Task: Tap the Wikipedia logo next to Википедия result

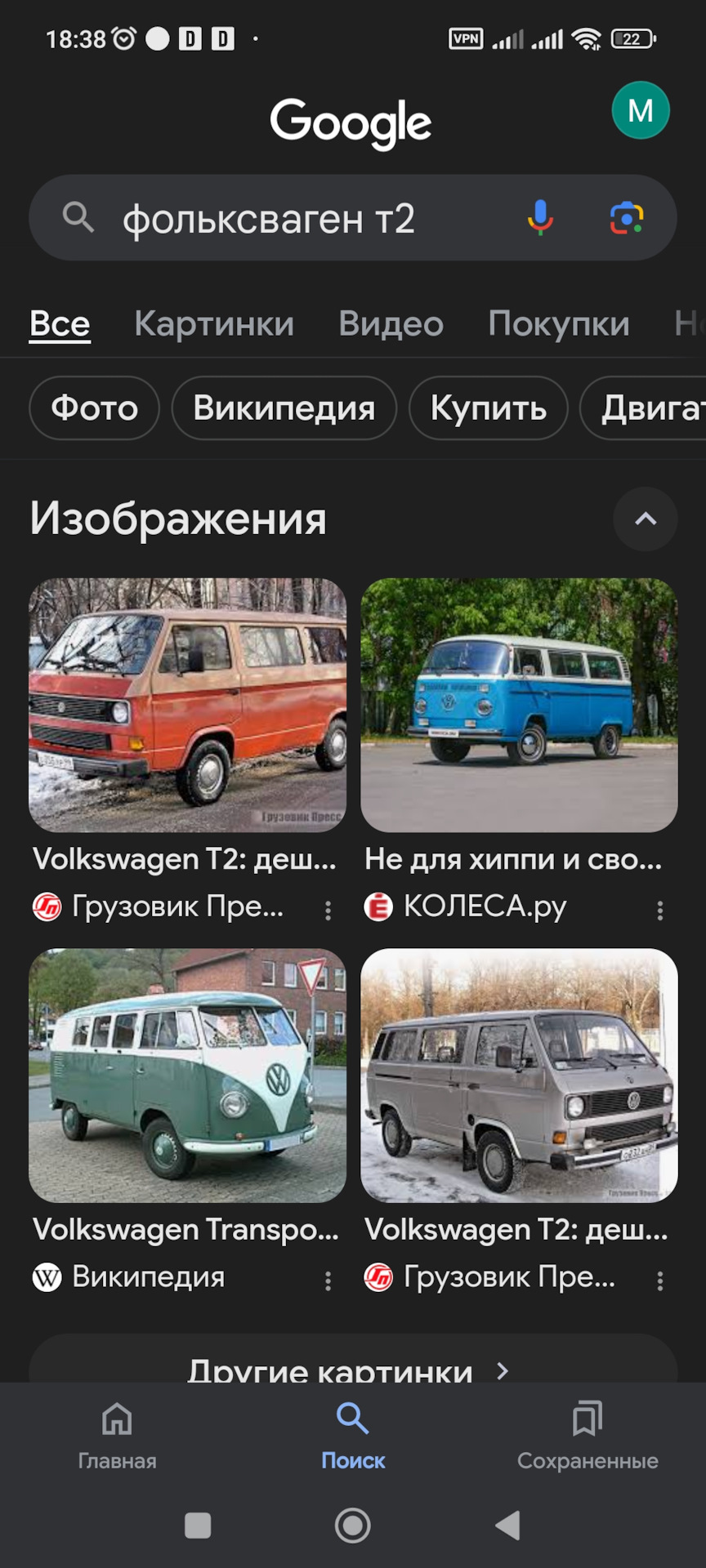Action: 46,1277
